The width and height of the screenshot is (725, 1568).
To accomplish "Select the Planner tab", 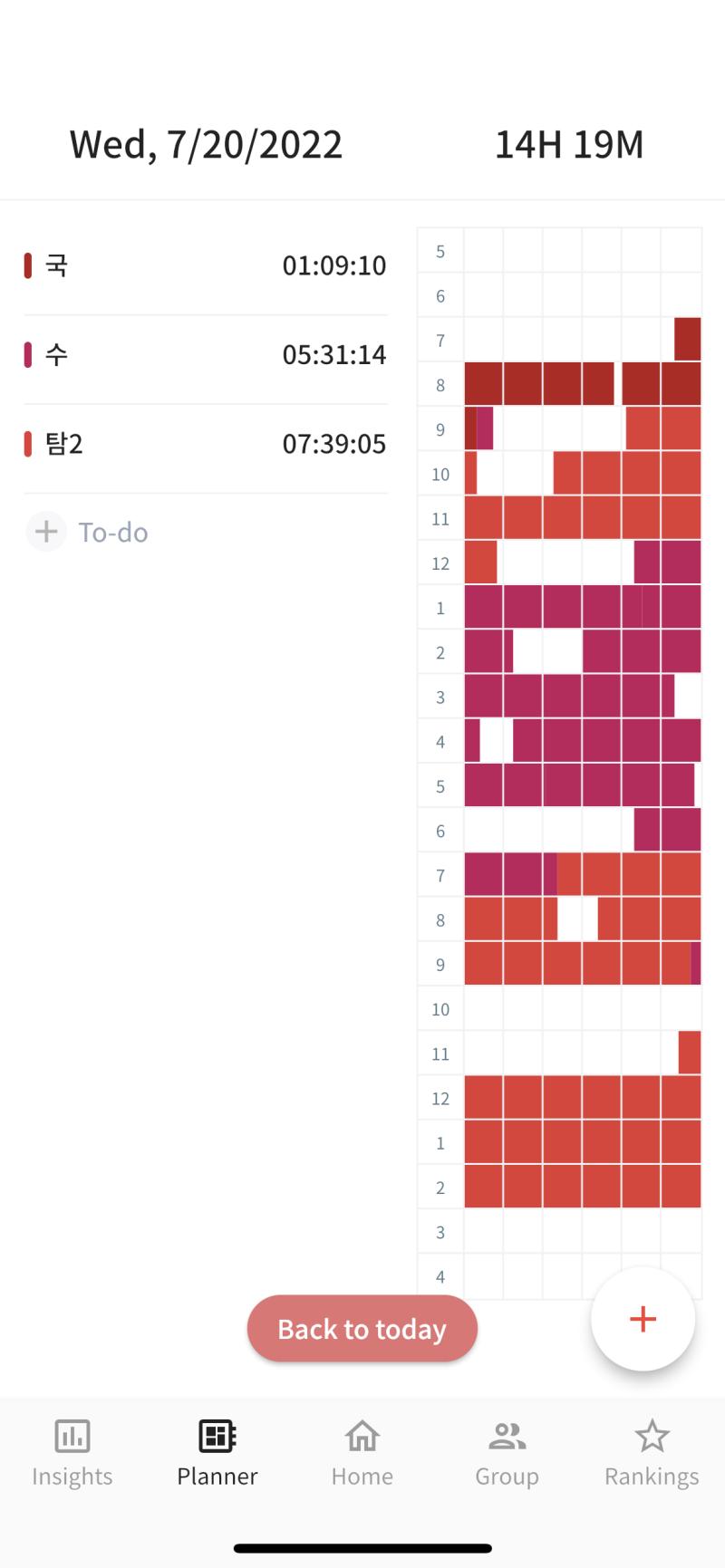I will click(x=217, y=1452).
